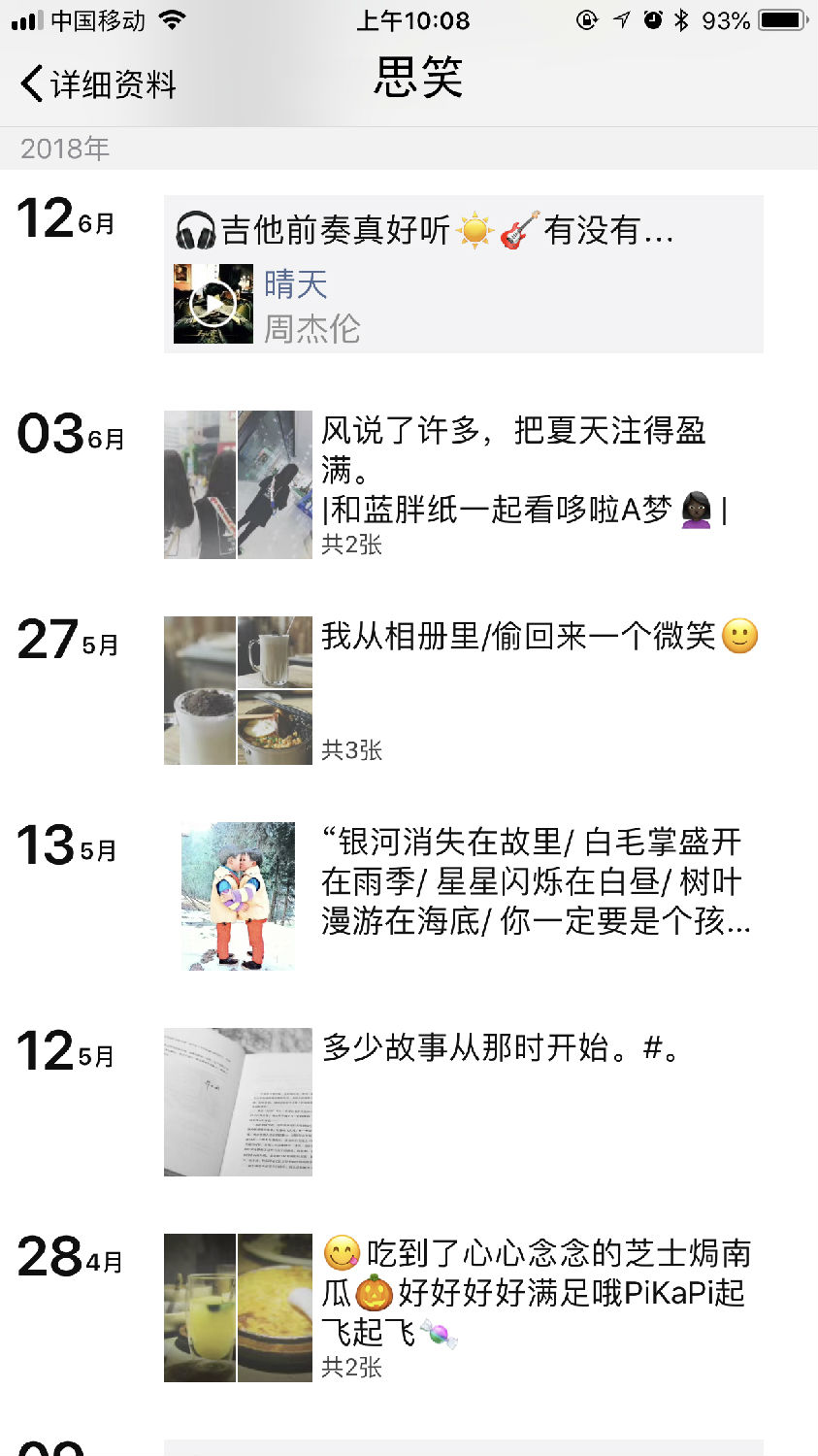Open the May 13 post 银河消失在故里
Image resolution: width=818 pixels, height=1456 pixels.
[534, 881]
